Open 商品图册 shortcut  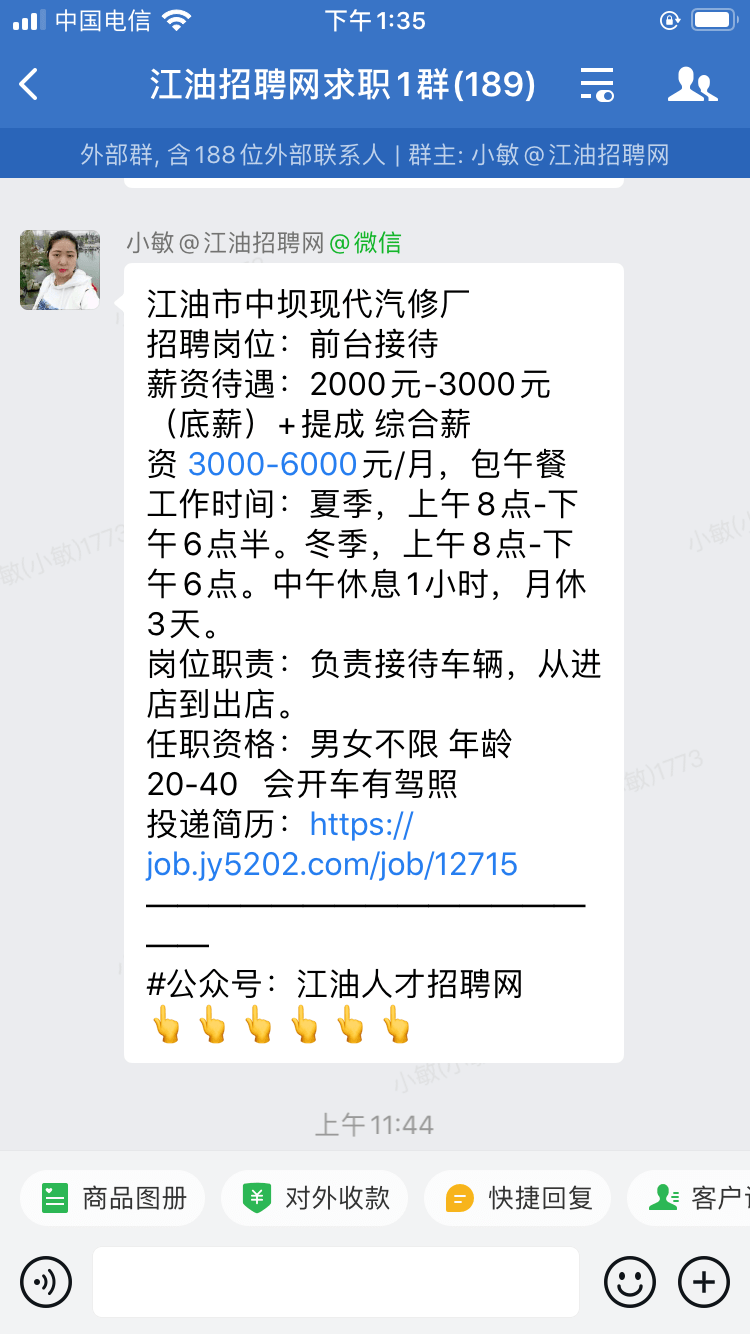(113, 1197)
